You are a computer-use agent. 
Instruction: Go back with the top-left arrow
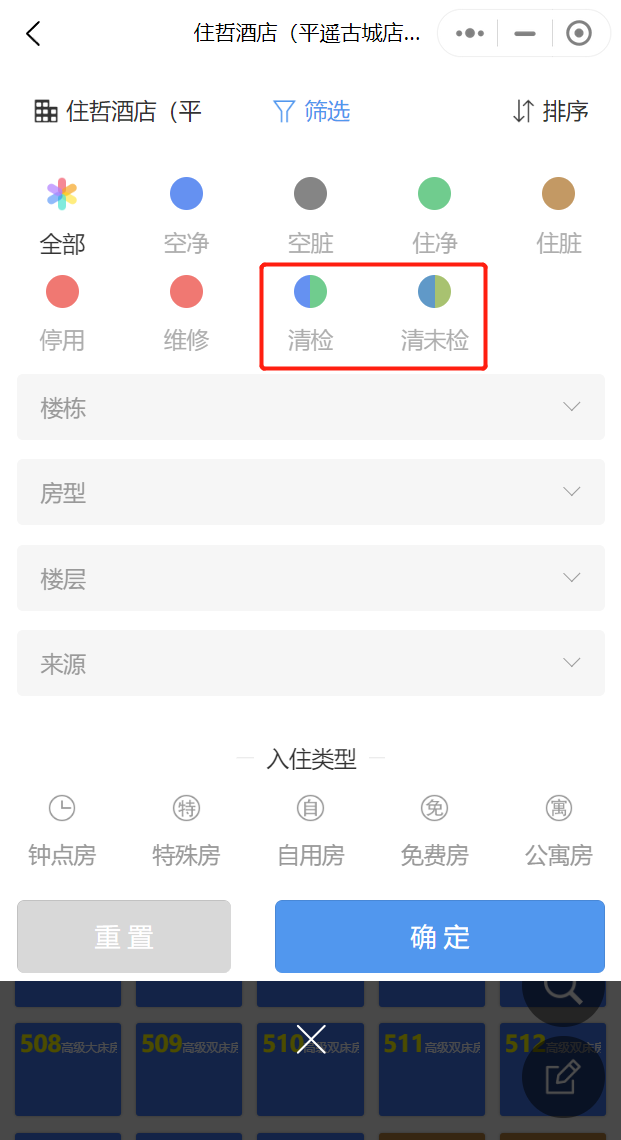coord(33,33)
